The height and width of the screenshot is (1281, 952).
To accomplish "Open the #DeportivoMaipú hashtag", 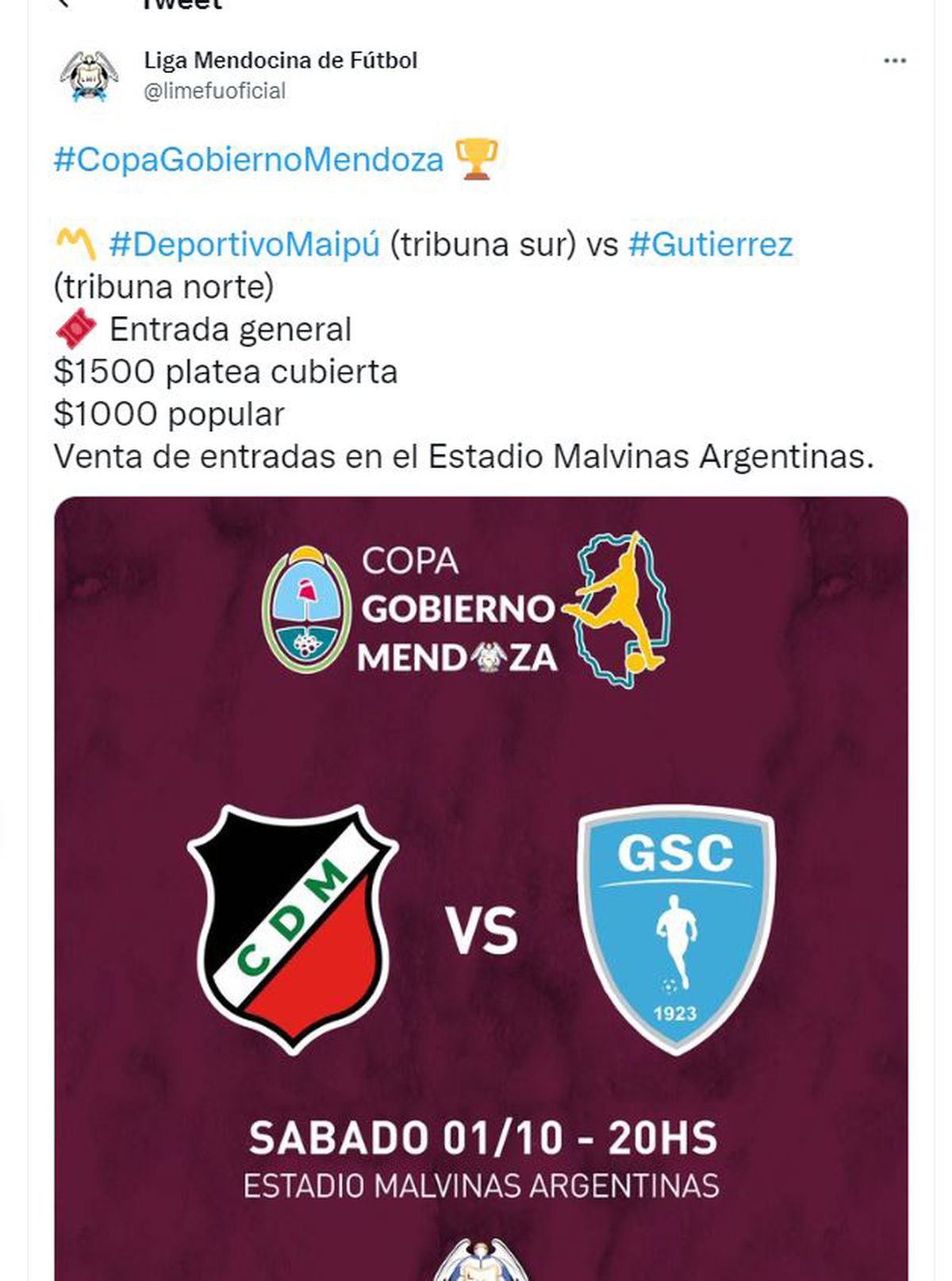I will (x=244, y=244).
